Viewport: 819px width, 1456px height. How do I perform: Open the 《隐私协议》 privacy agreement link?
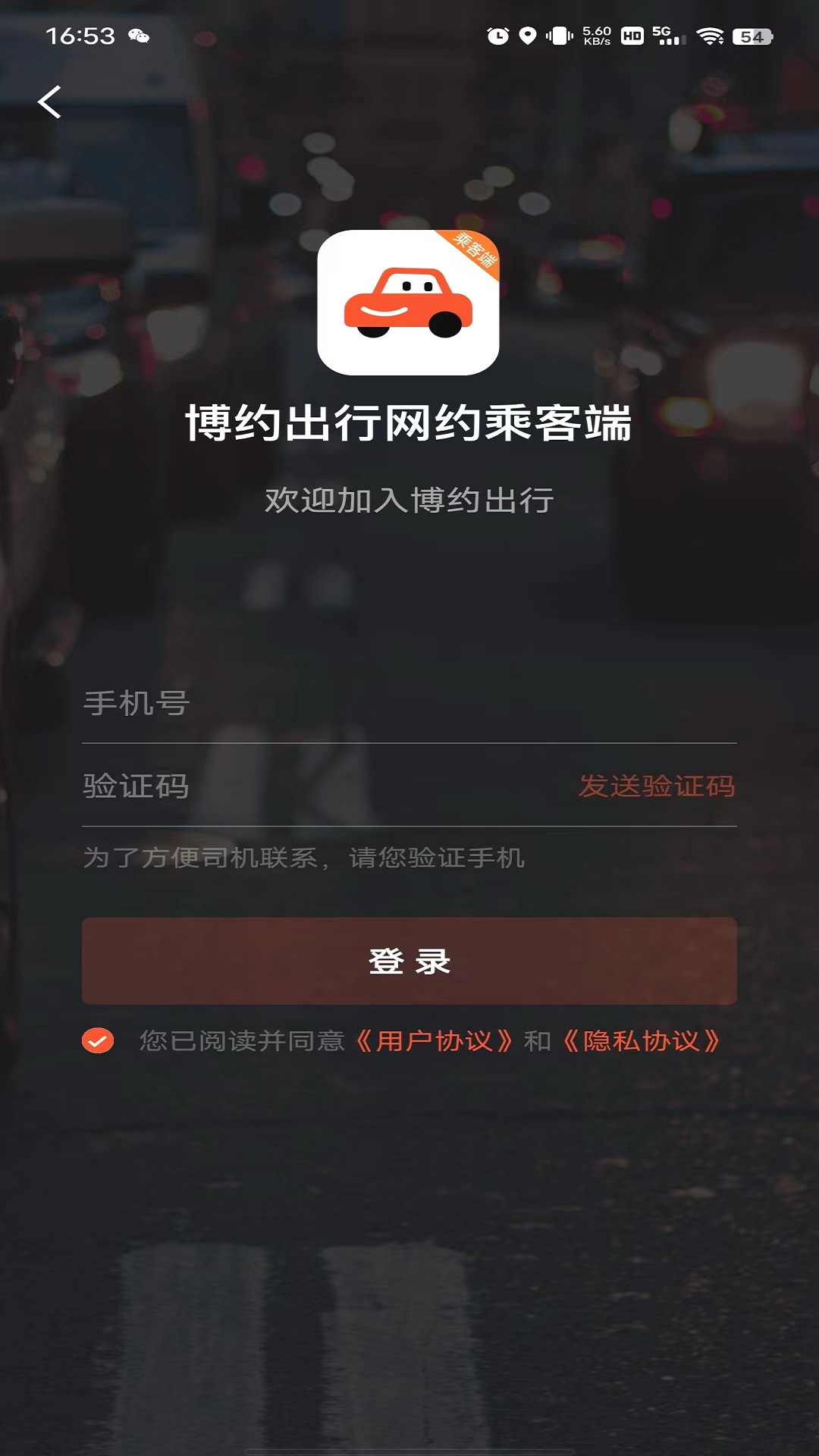[642, 1041]
